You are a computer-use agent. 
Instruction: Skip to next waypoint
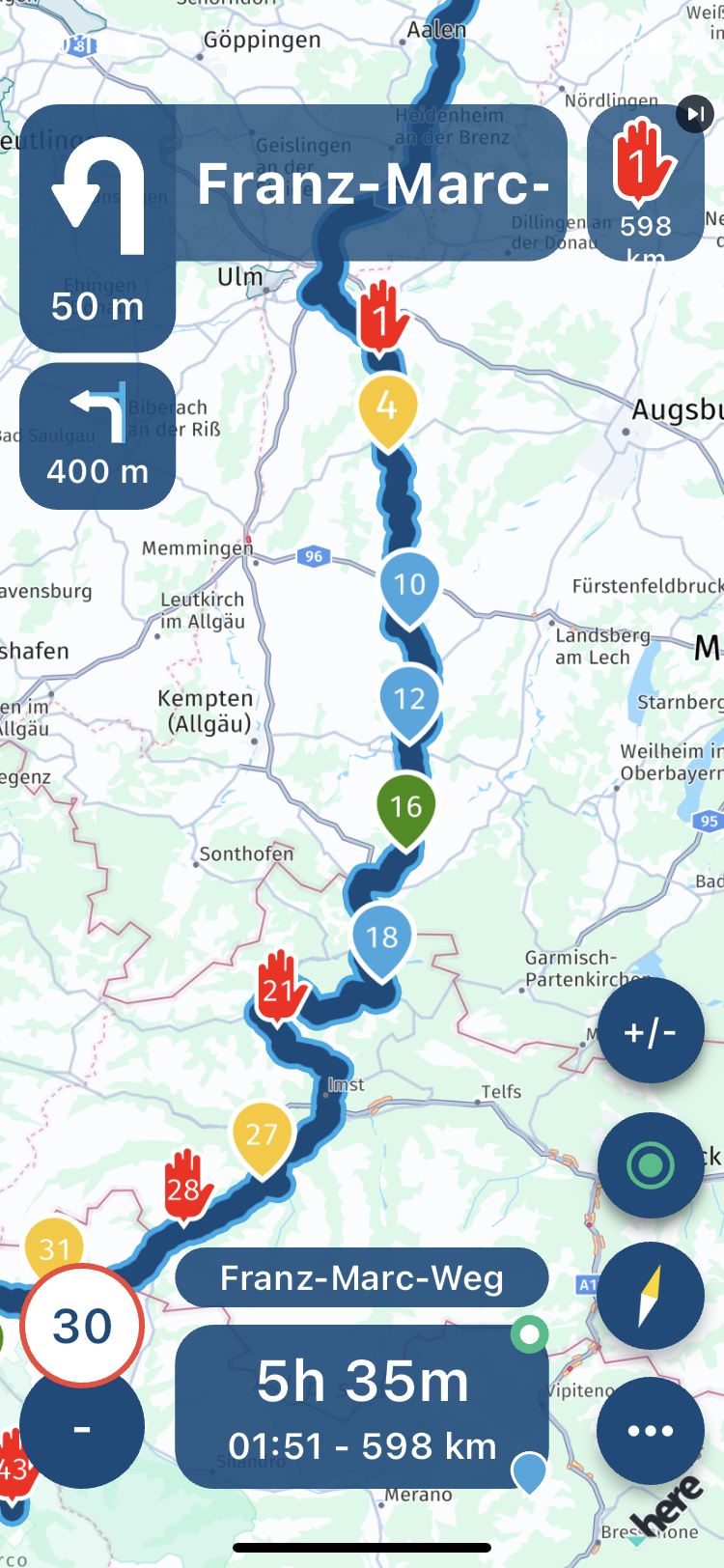click(x=694, y=115)
